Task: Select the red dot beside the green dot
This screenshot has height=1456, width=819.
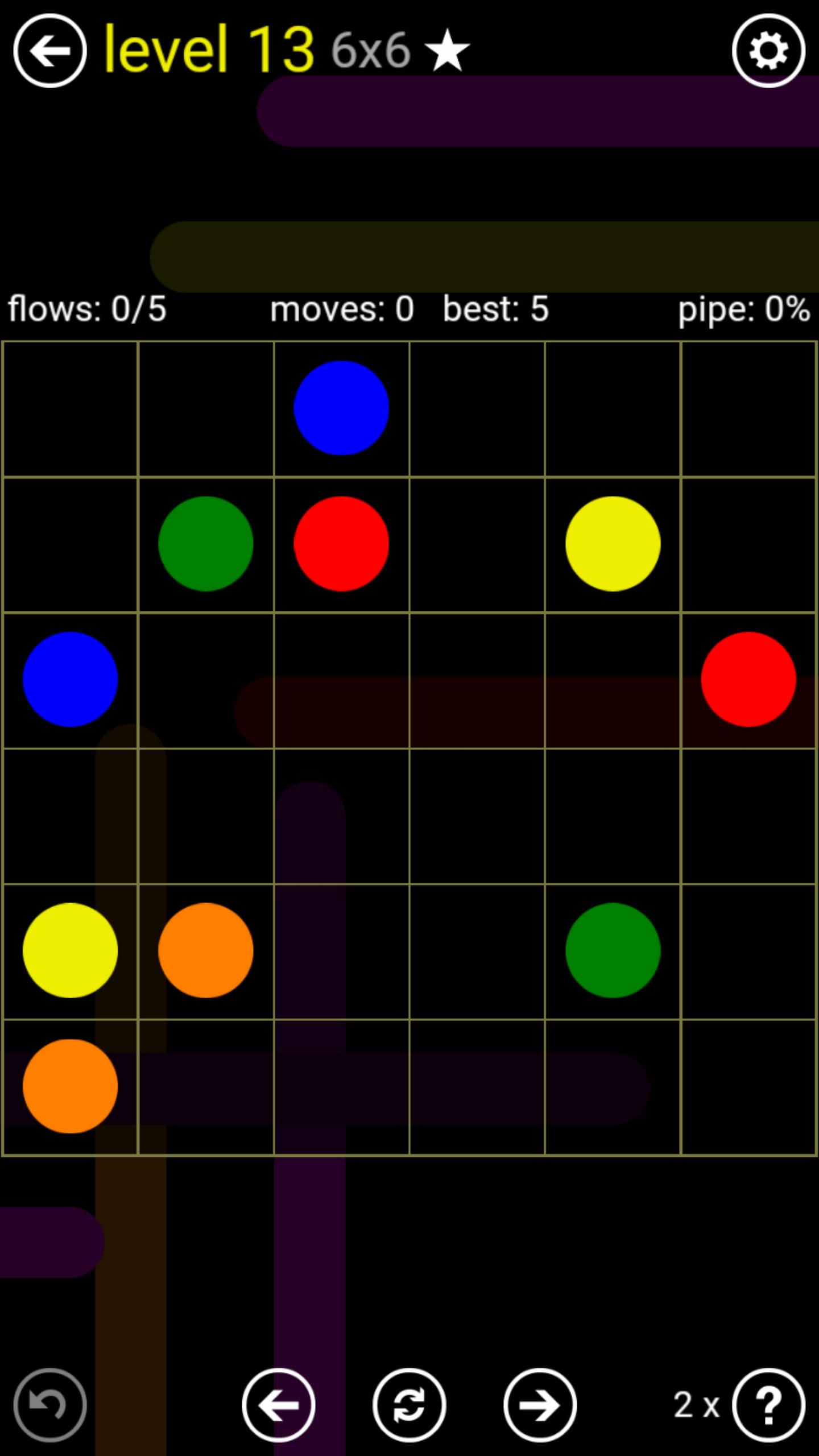Action: click(x=341, y=544)
